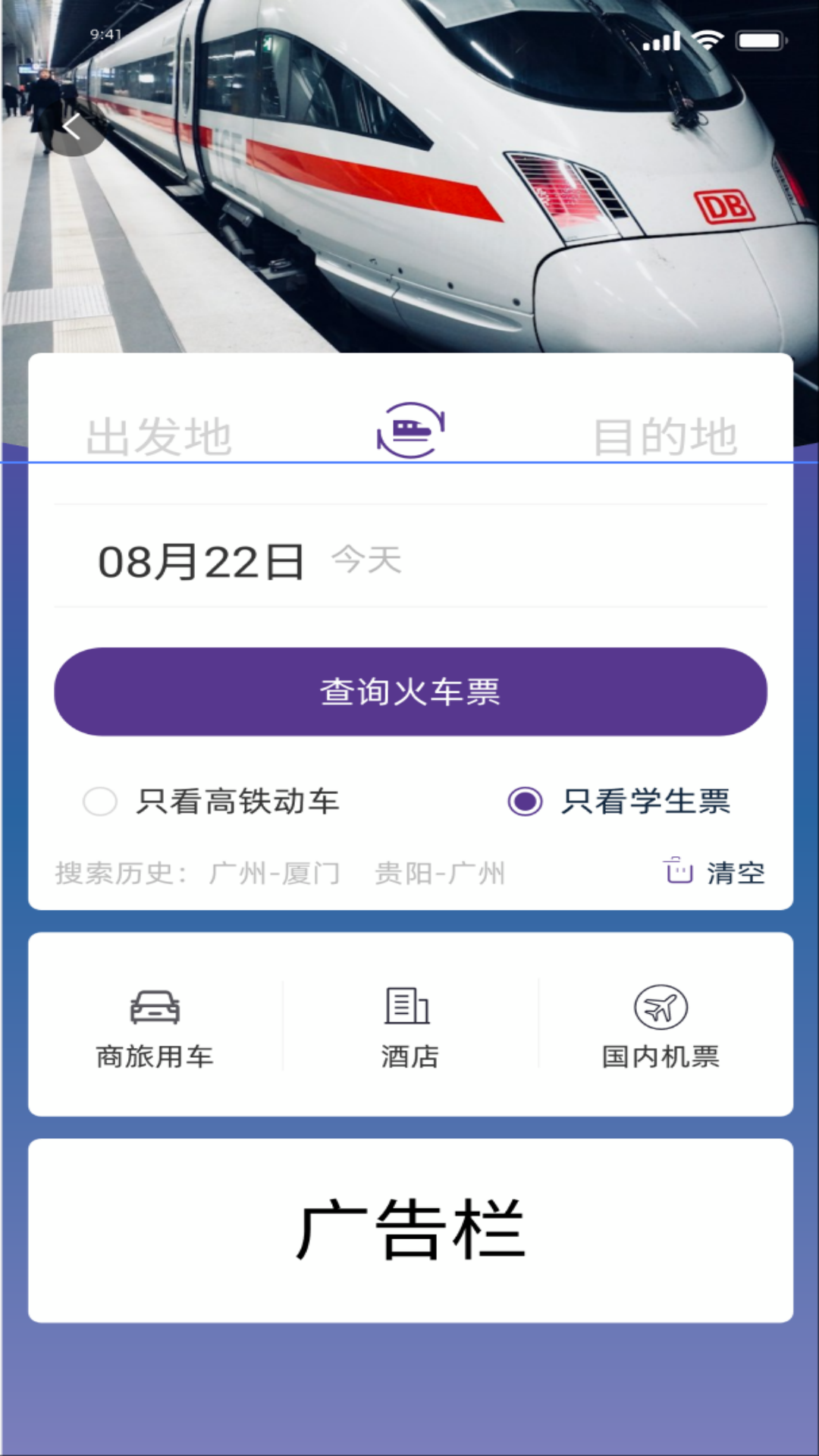Choose search history 广州-厦门

point(275,874)
